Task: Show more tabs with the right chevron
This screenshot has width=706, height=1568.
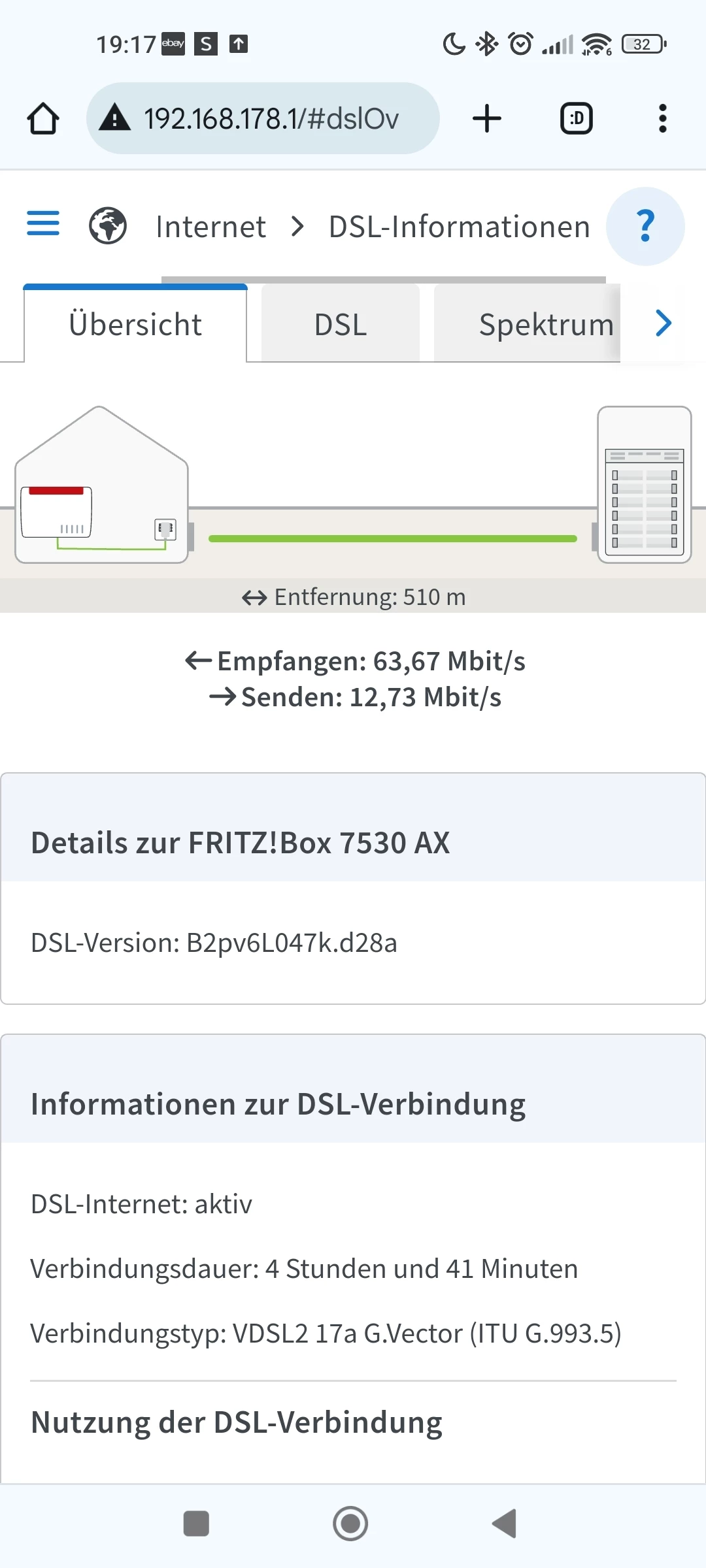Action: (x=664, y=323)
